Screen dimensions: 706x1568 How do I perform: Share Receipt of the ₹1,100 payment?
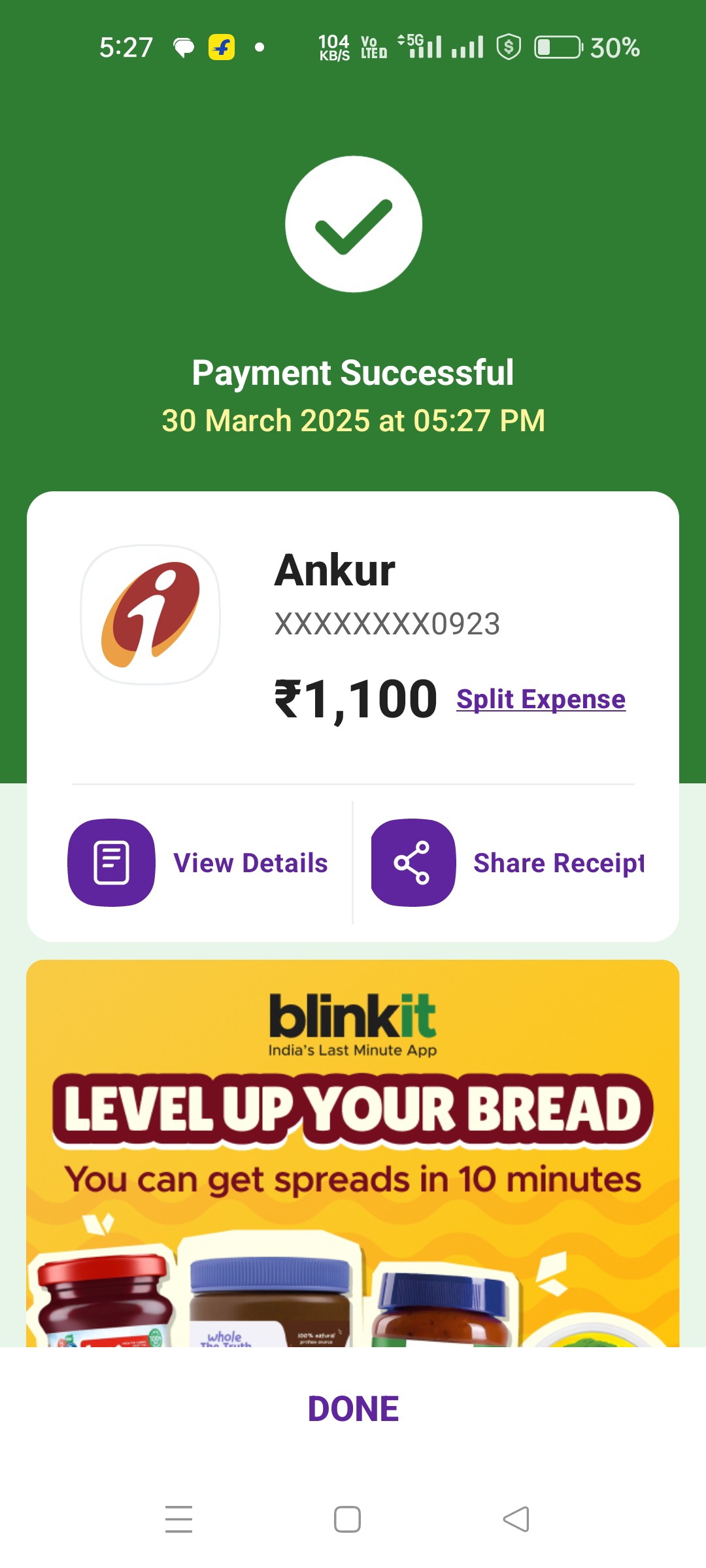click(x=508, y=862)
